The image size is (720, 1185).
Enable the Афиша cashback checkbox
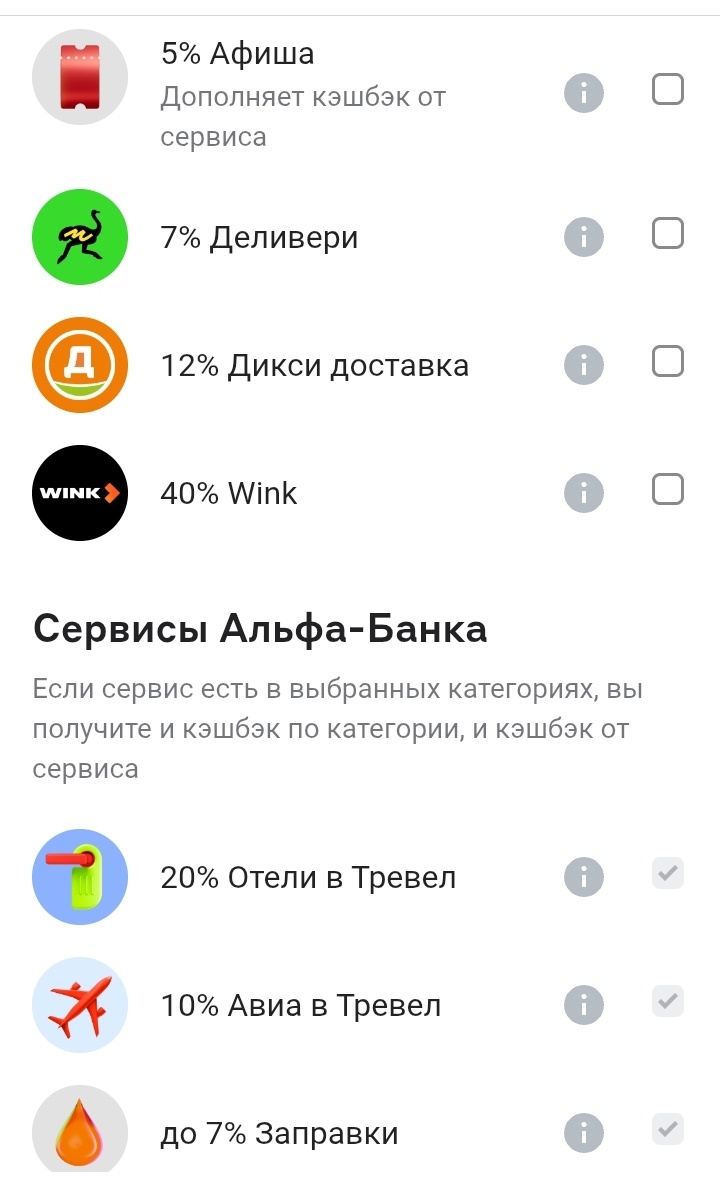(667, 90)
